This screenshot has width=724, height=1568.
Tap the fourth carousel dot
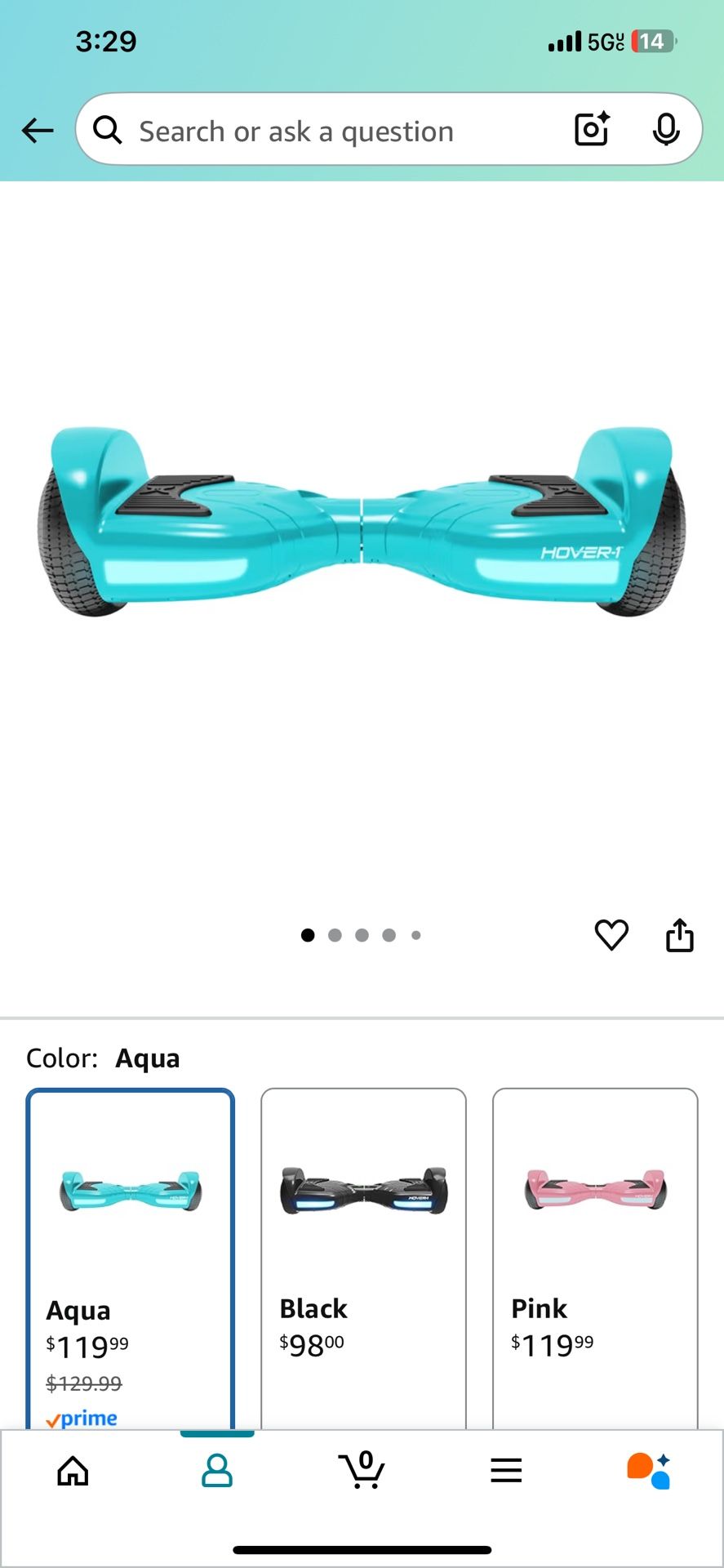pyautogui.click(x=389, y=935)
